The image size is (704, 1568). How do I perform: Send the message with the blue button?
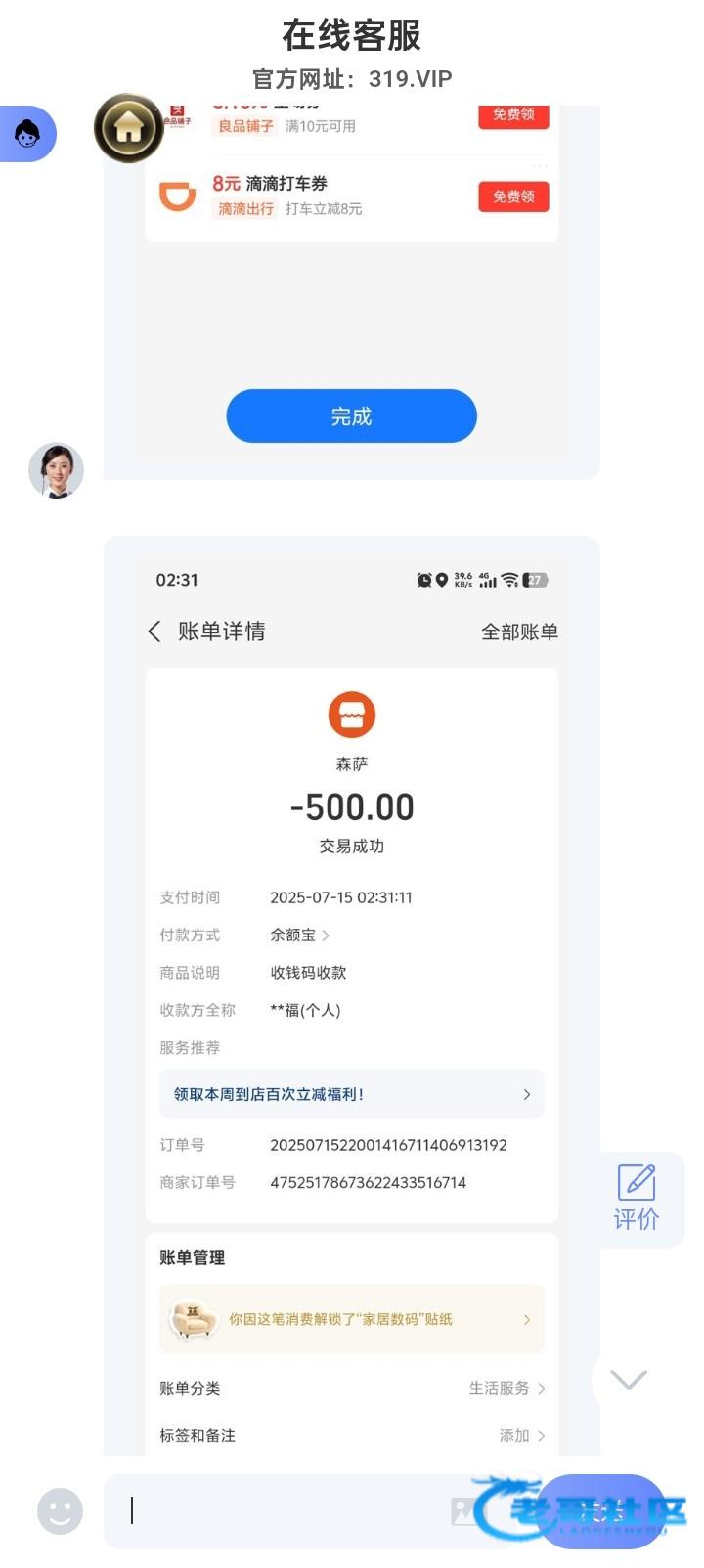599,1511
